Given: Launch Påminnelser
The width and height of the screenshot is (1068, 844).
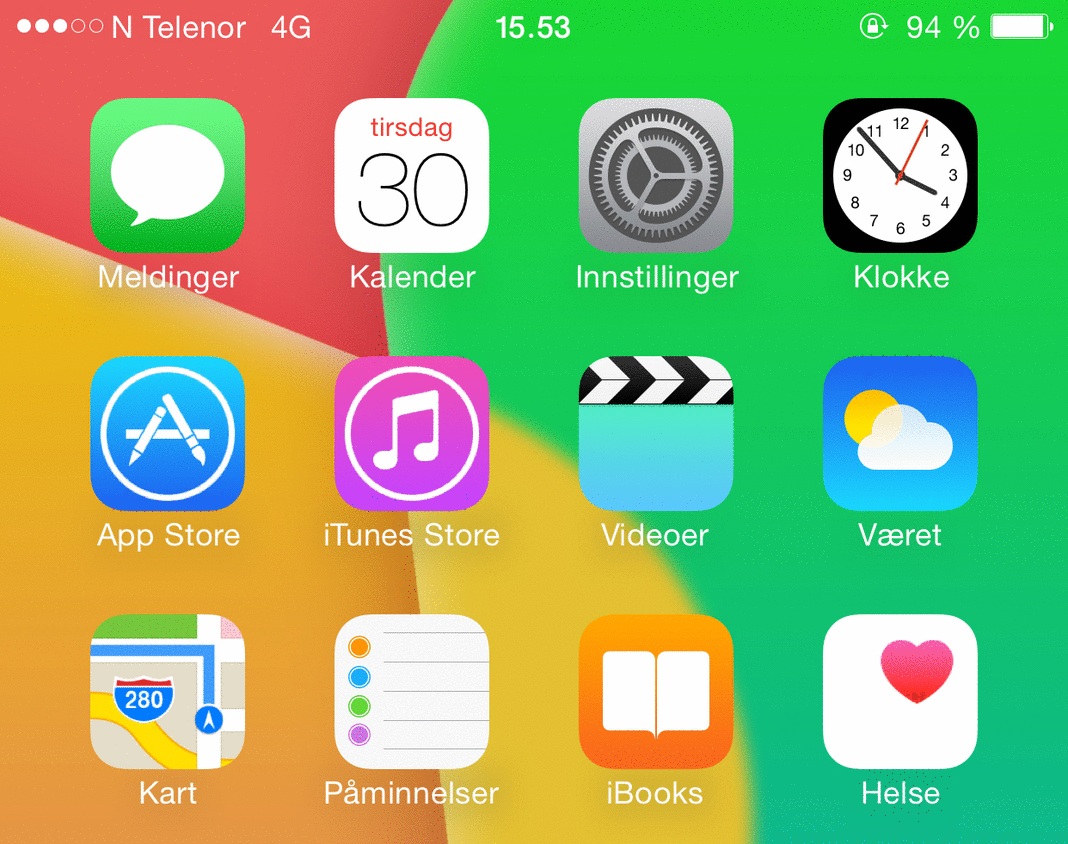Looking at the screenshot, I should (411, 691).
